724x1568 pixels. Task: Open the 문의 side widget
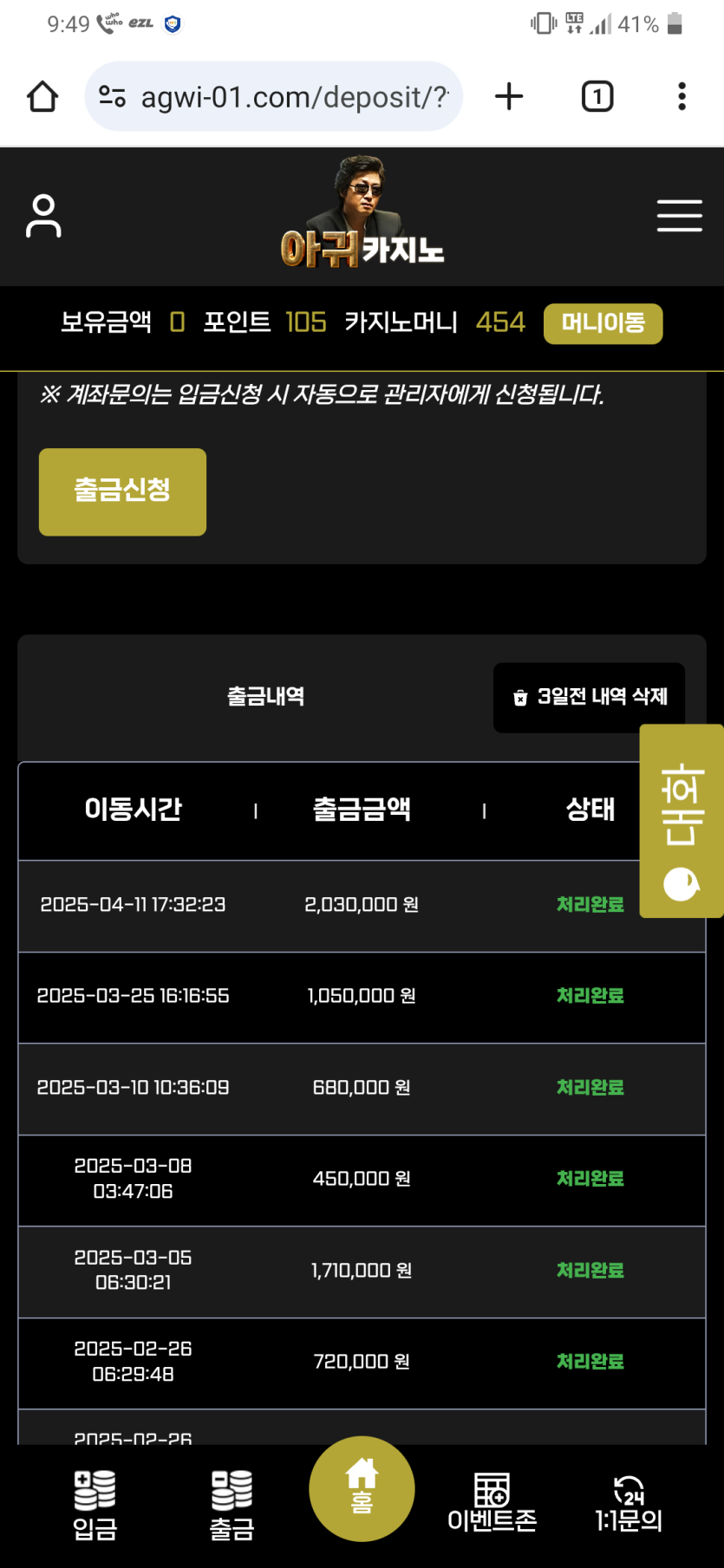click(x=682, y=821)
